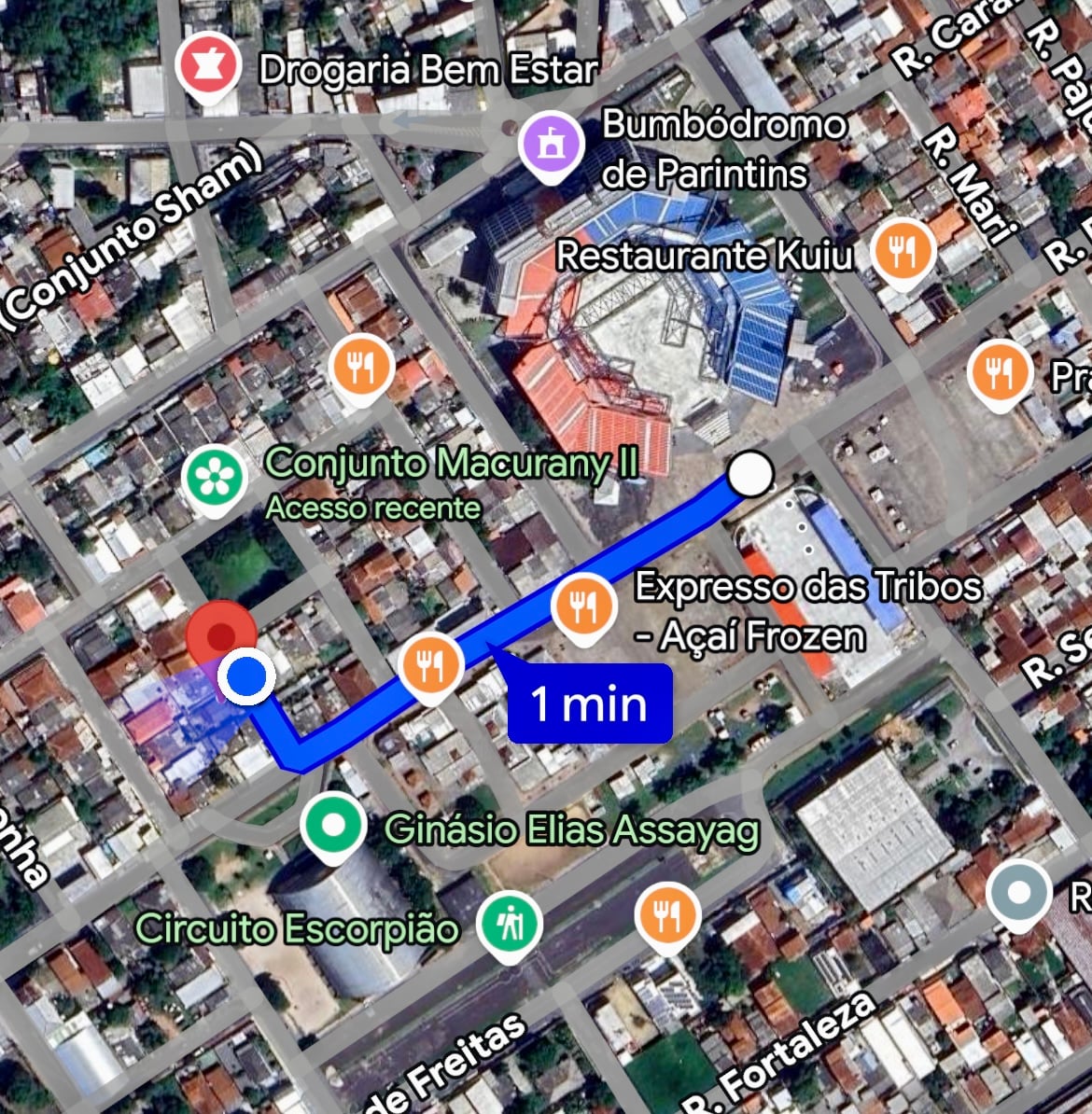Select the Ginásio Elias Assayag pin
The image size is (1092, 1114).
[x=333, y=824]
